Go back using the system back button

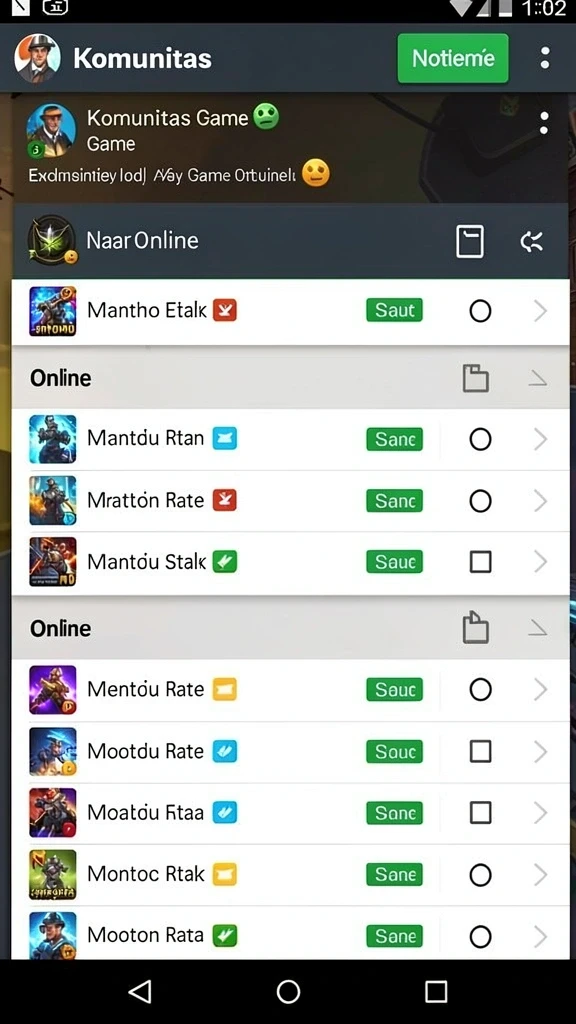pos(140,991)
